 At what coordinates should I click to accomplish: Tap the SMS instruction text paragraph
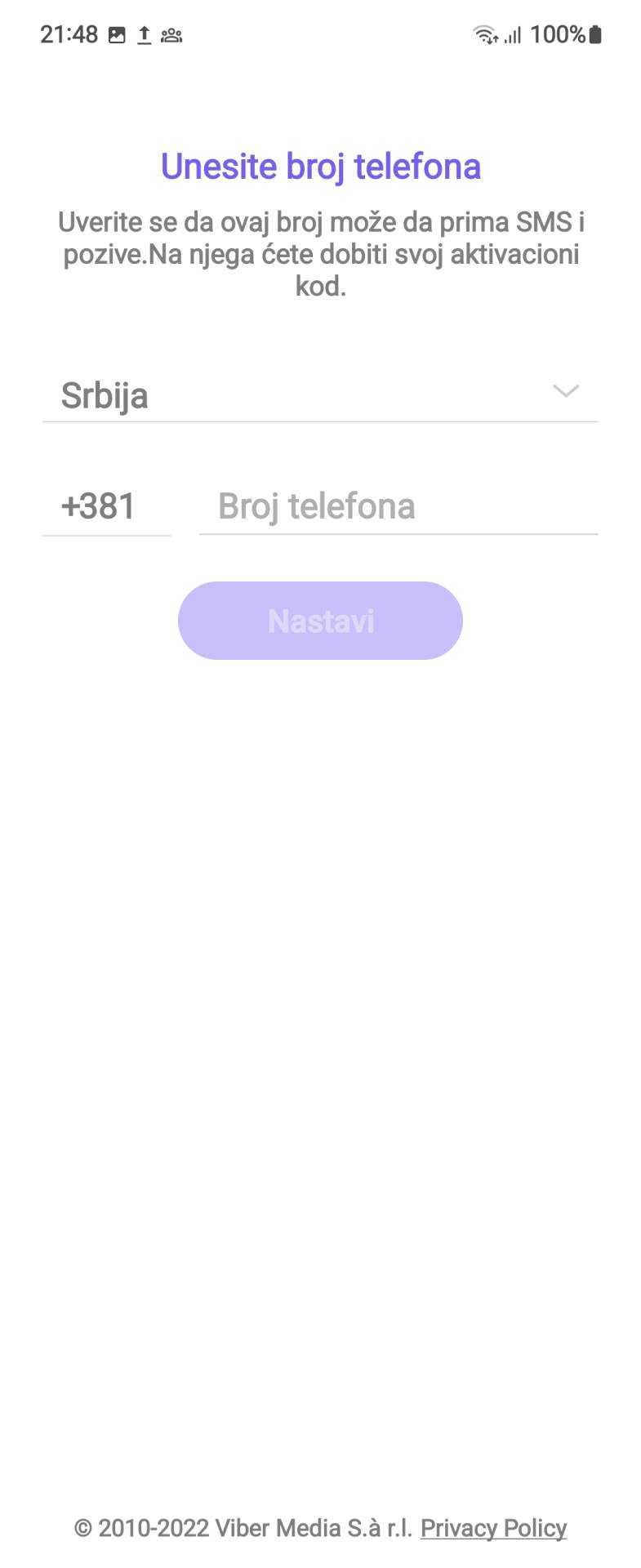click(320, 253)
